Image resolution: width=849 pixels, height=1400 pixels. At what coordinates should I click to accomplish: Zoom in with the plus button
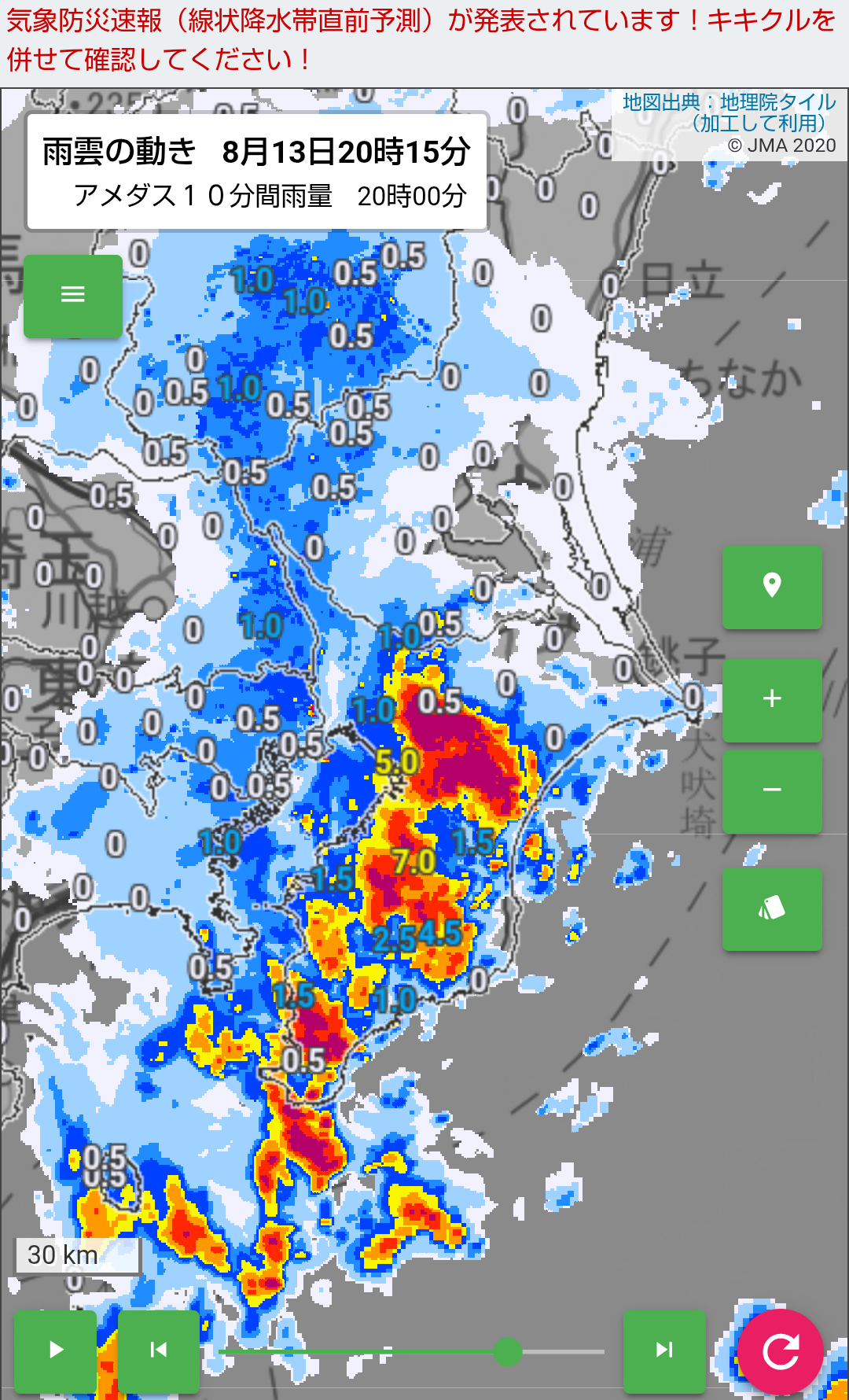(772, 700)
